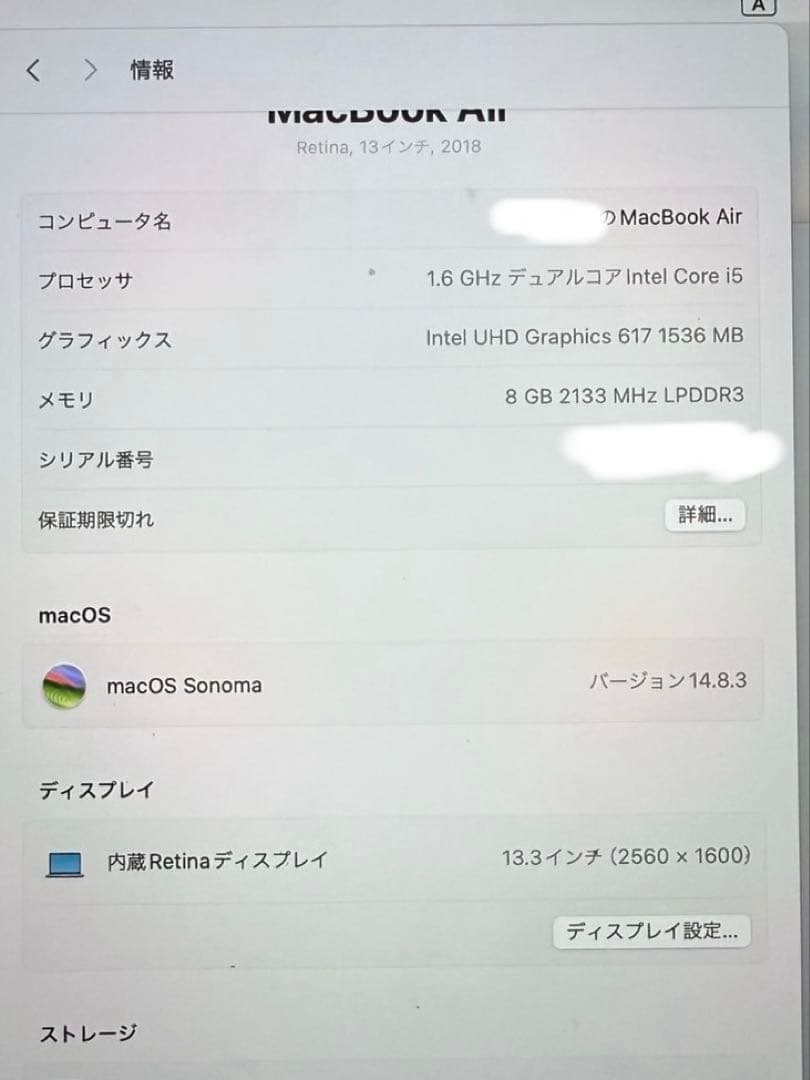Go back using the left navigation arrow
Screen dimensions: 810x1080
coord(32,70)
